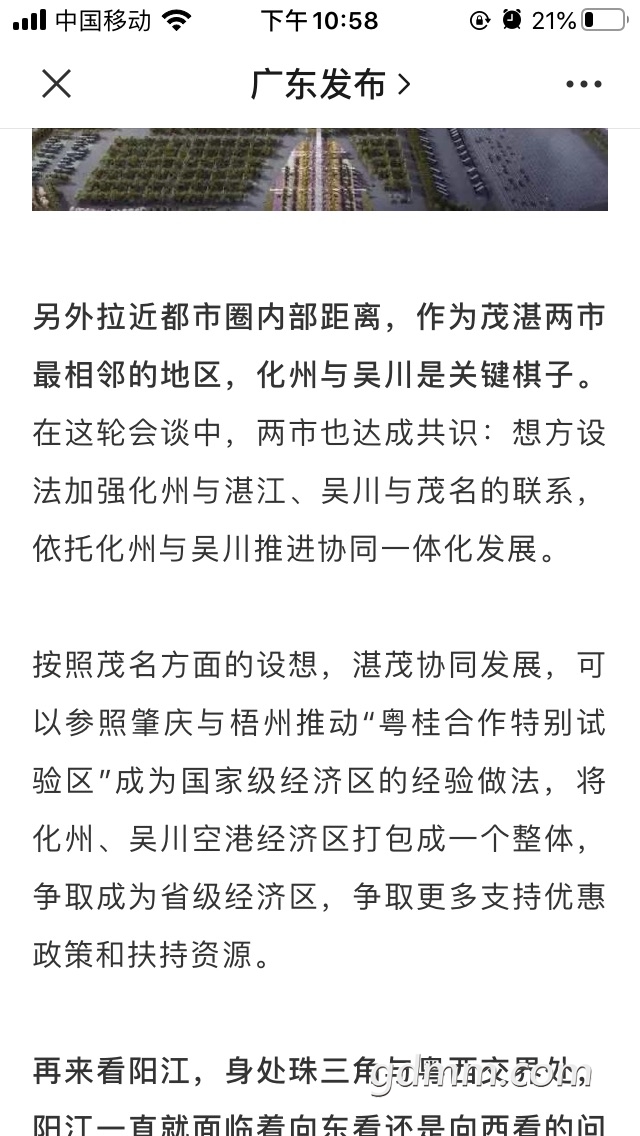The height and width of the screenshot is (1136, 640).
Task: Close the article with the X icon
Action: pos(57,84)
